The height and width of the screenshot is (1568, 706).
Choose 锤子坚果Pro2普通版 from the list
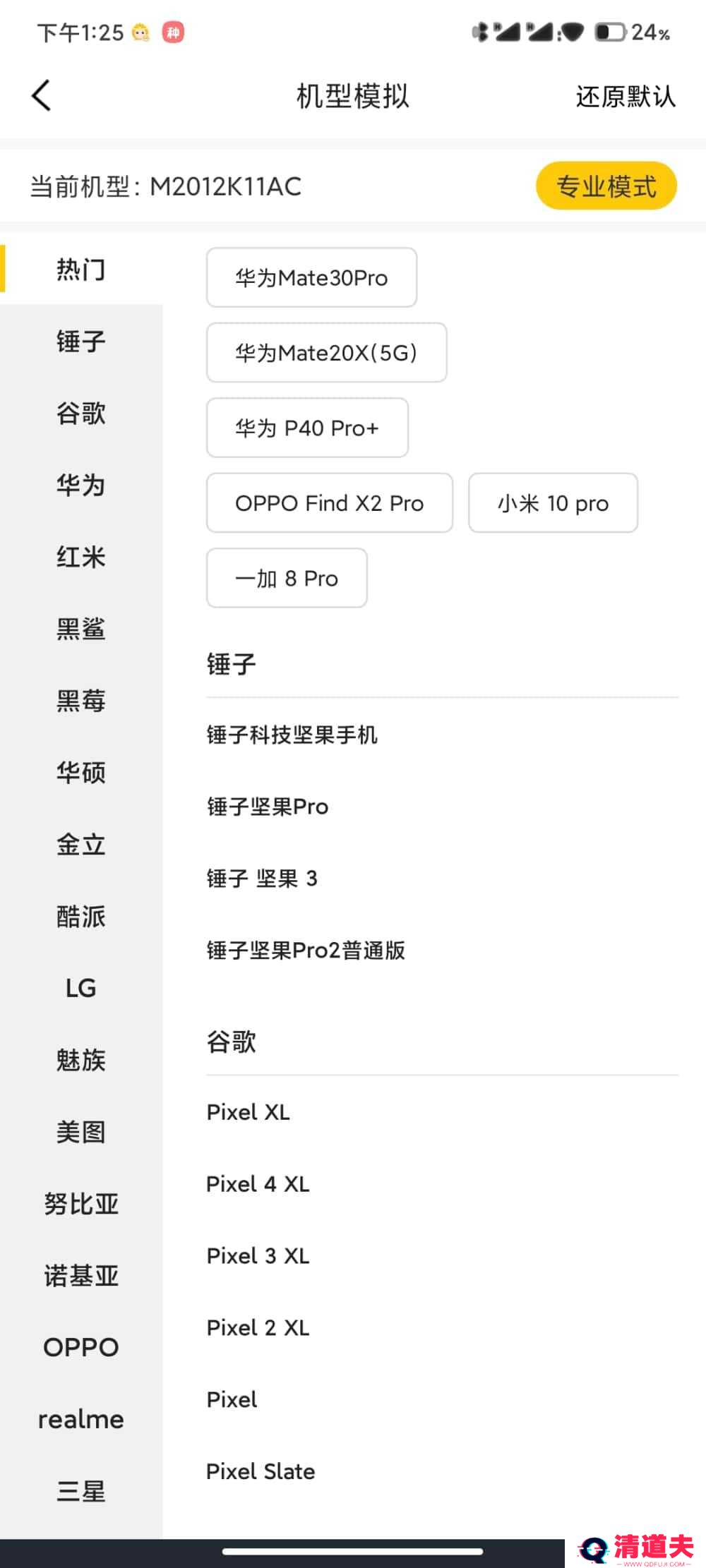306,951
